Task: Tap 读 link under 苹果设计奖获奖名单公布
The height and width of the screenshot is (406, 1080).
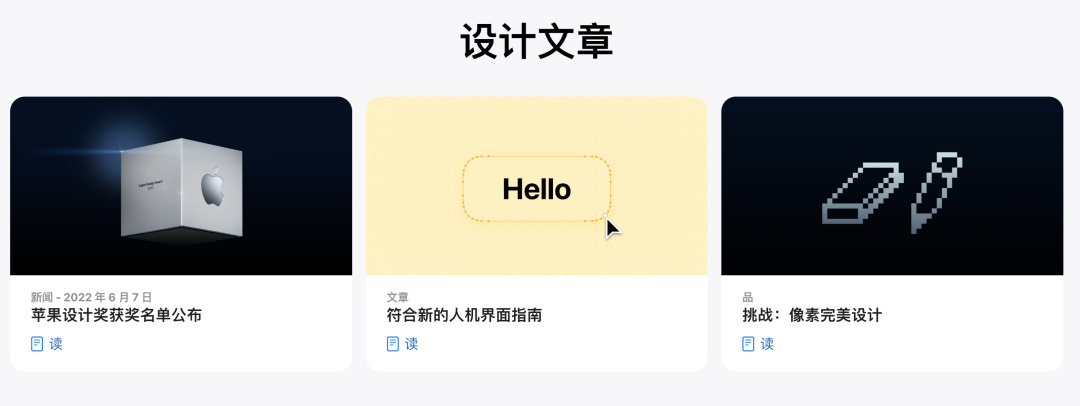Action: 47,344
